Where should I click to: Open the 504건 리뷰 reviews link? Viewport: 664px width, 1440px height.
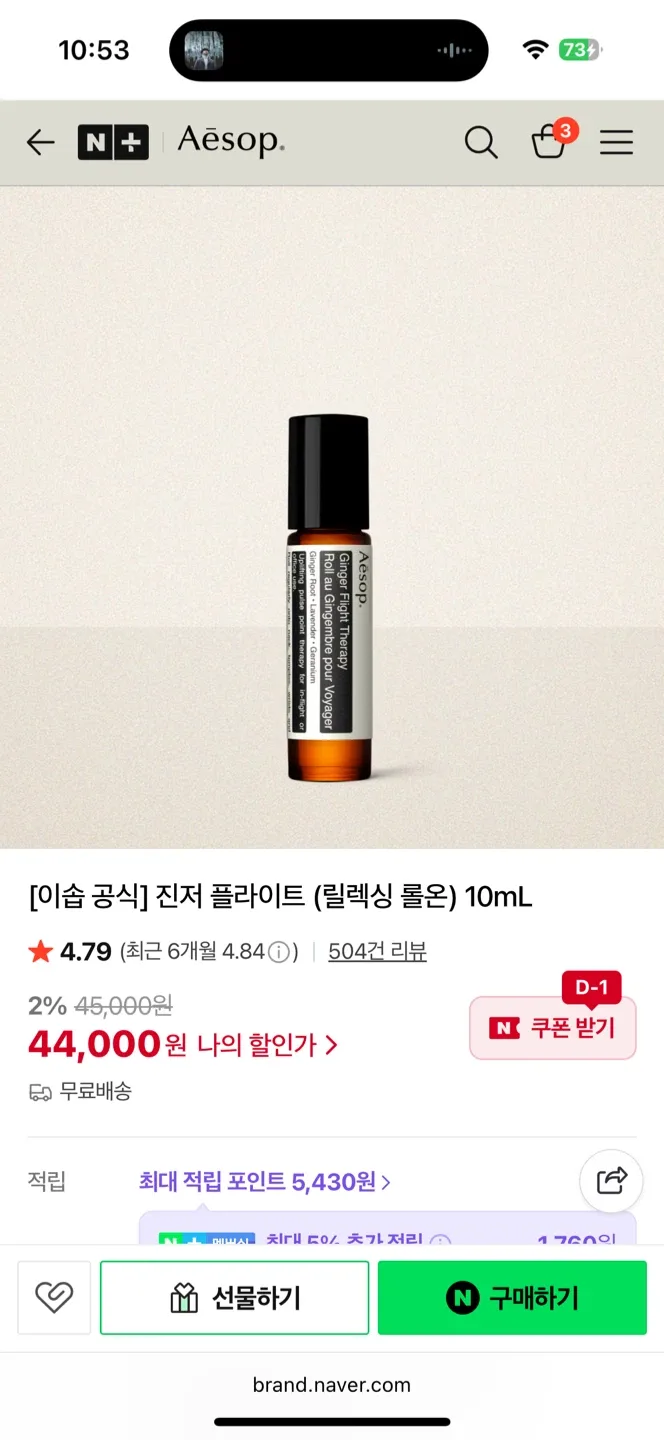377,951
